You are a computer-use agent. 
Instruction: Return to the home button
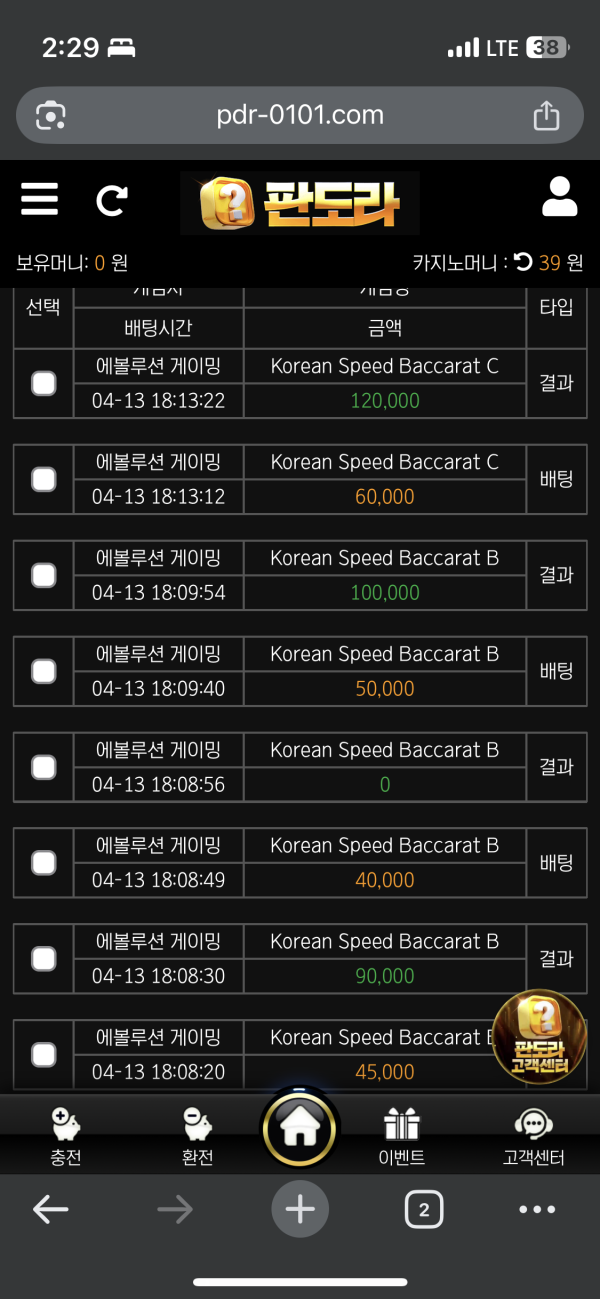coord(299,1129)
